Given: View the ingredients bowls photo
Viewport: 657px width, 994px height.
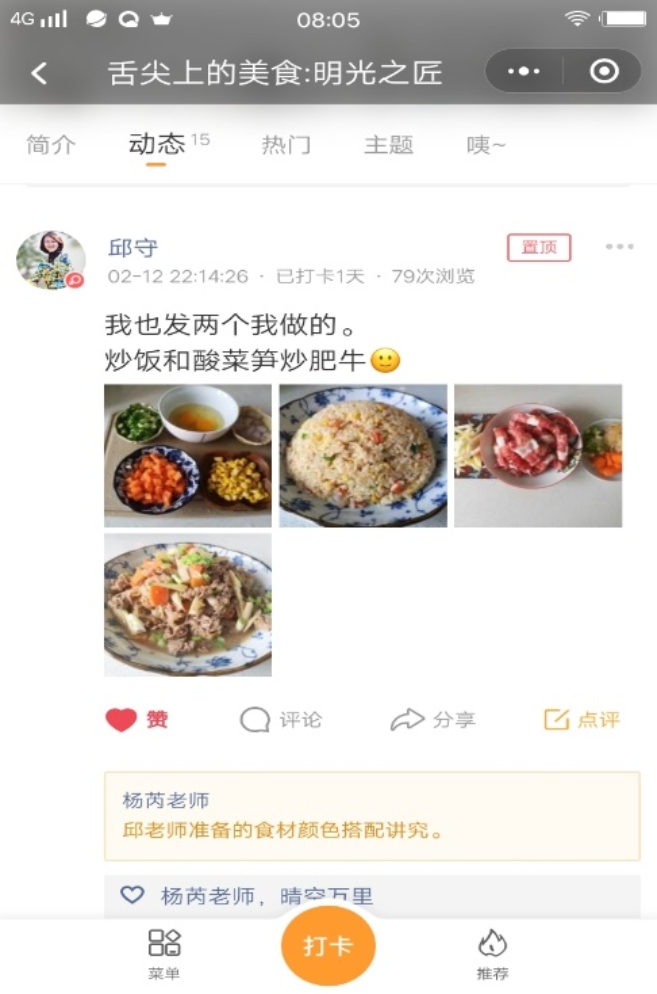Looking at the screenshot, I should 188,456.
